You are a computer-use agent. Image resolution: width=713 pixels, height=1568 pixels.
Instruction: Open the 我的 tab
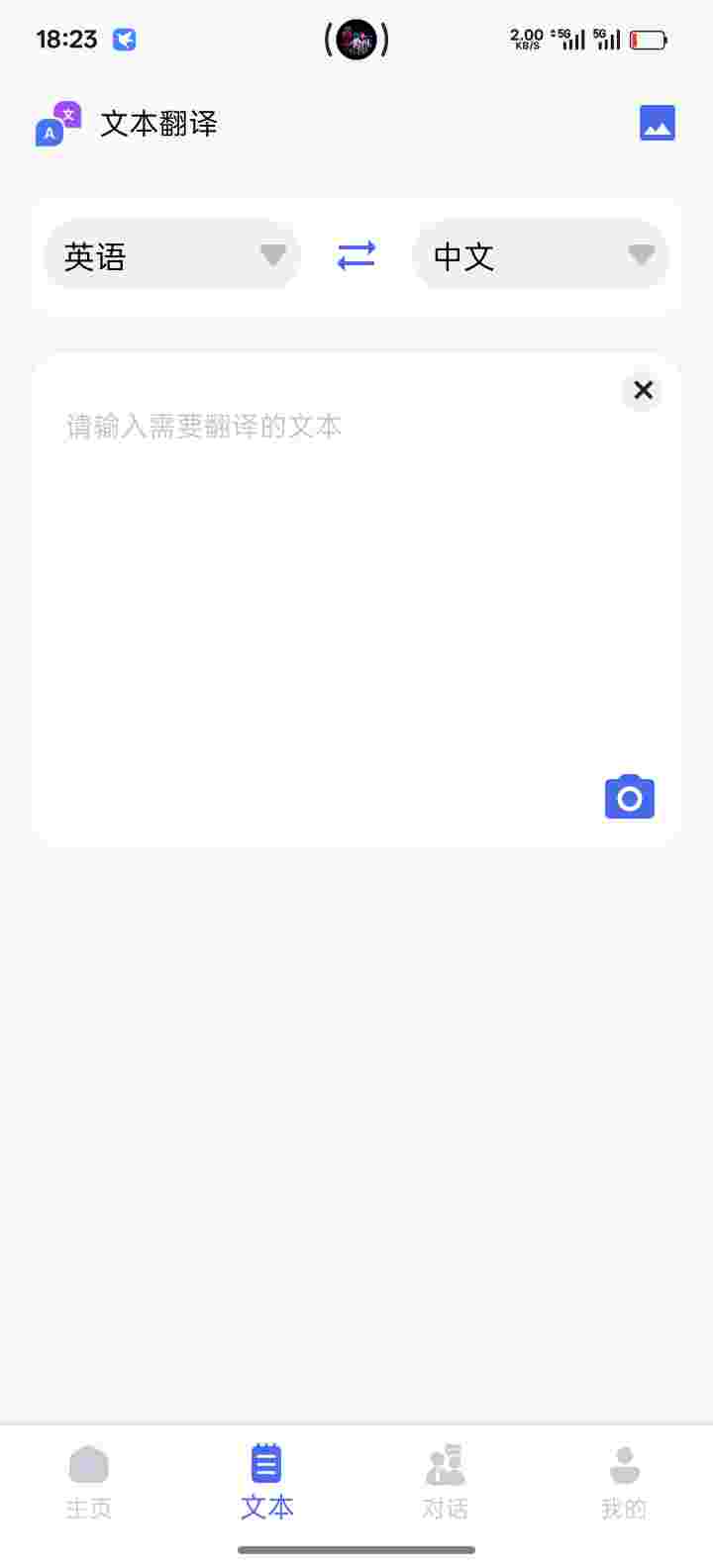[624, 1482]
